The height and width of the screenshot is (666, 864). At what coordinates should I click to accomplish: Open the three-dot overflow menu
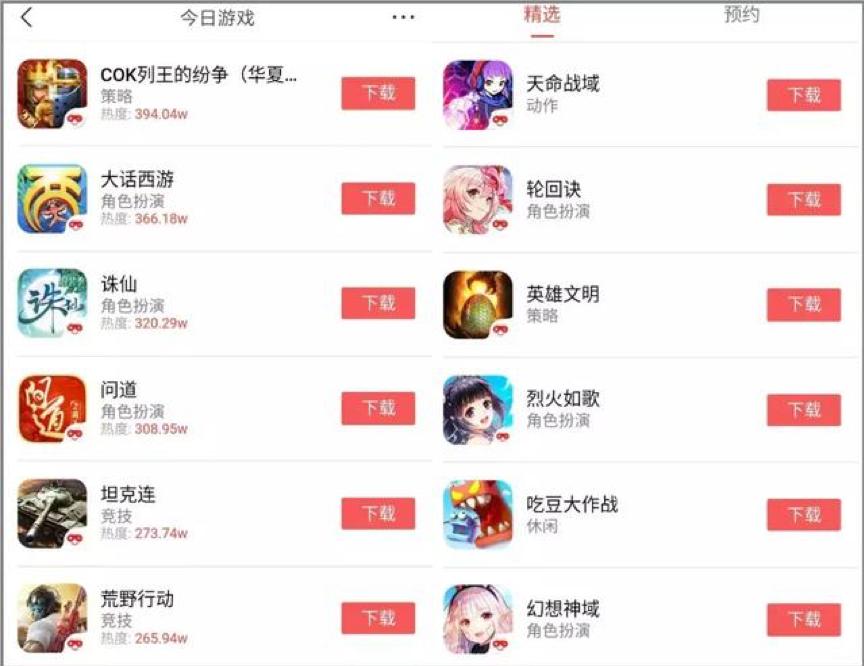coord(403,18)
